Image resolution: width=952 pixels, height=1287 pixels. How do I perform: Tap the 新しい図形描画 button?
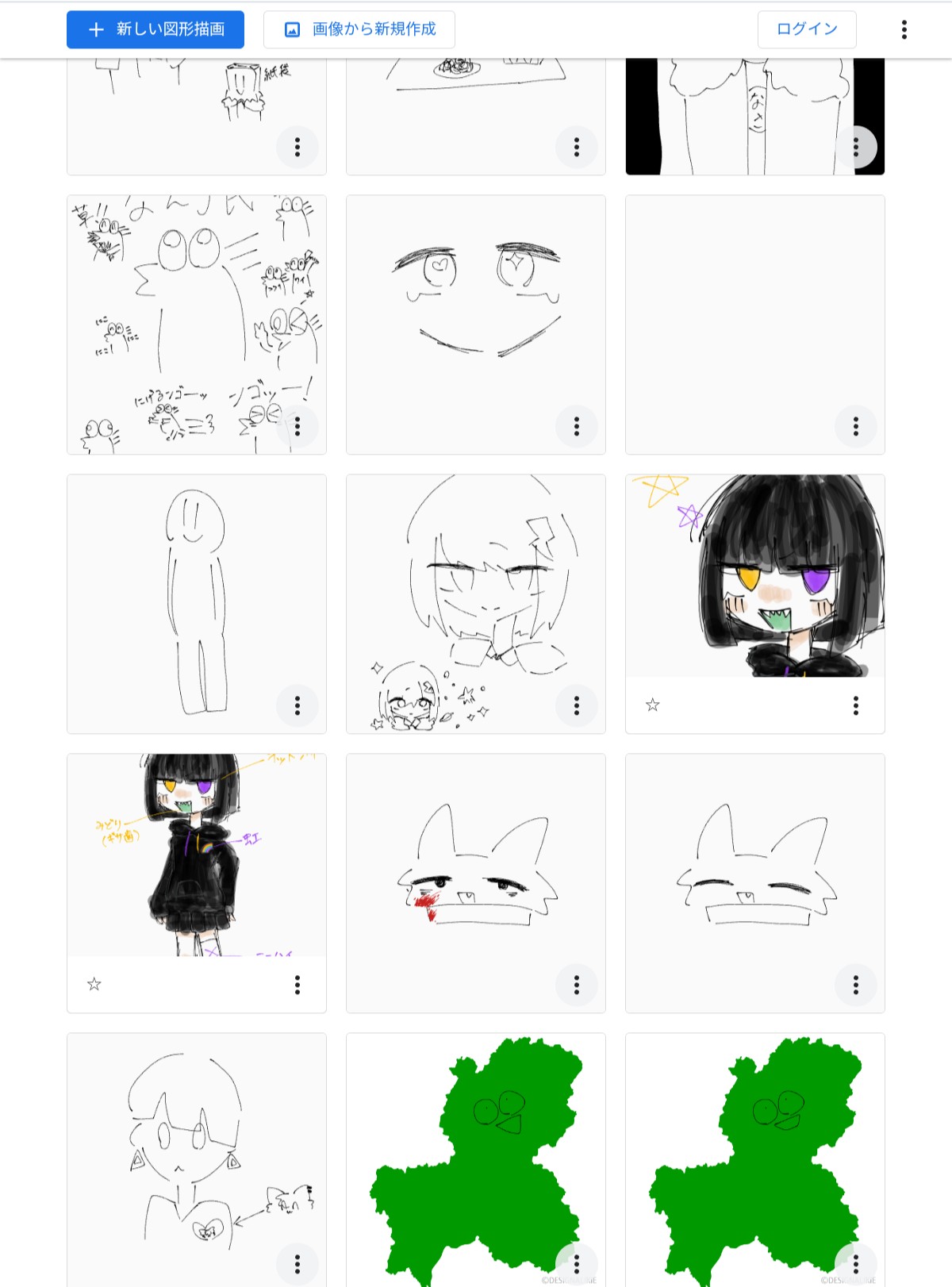155,29
